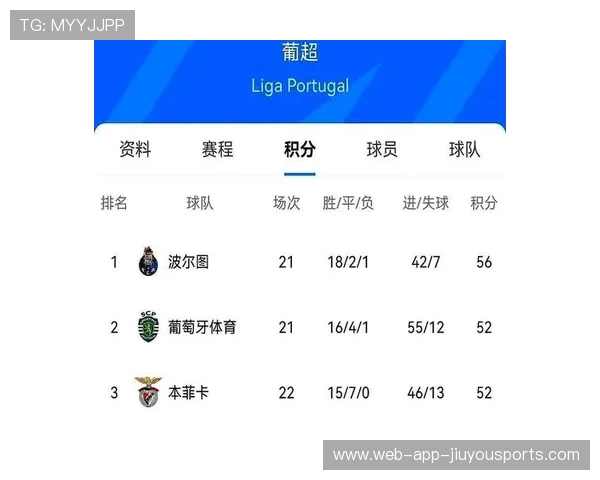Switch to the 球员 players tab
Image resolution: width=600 pixels, height=480 pixels.
[382, 150]
